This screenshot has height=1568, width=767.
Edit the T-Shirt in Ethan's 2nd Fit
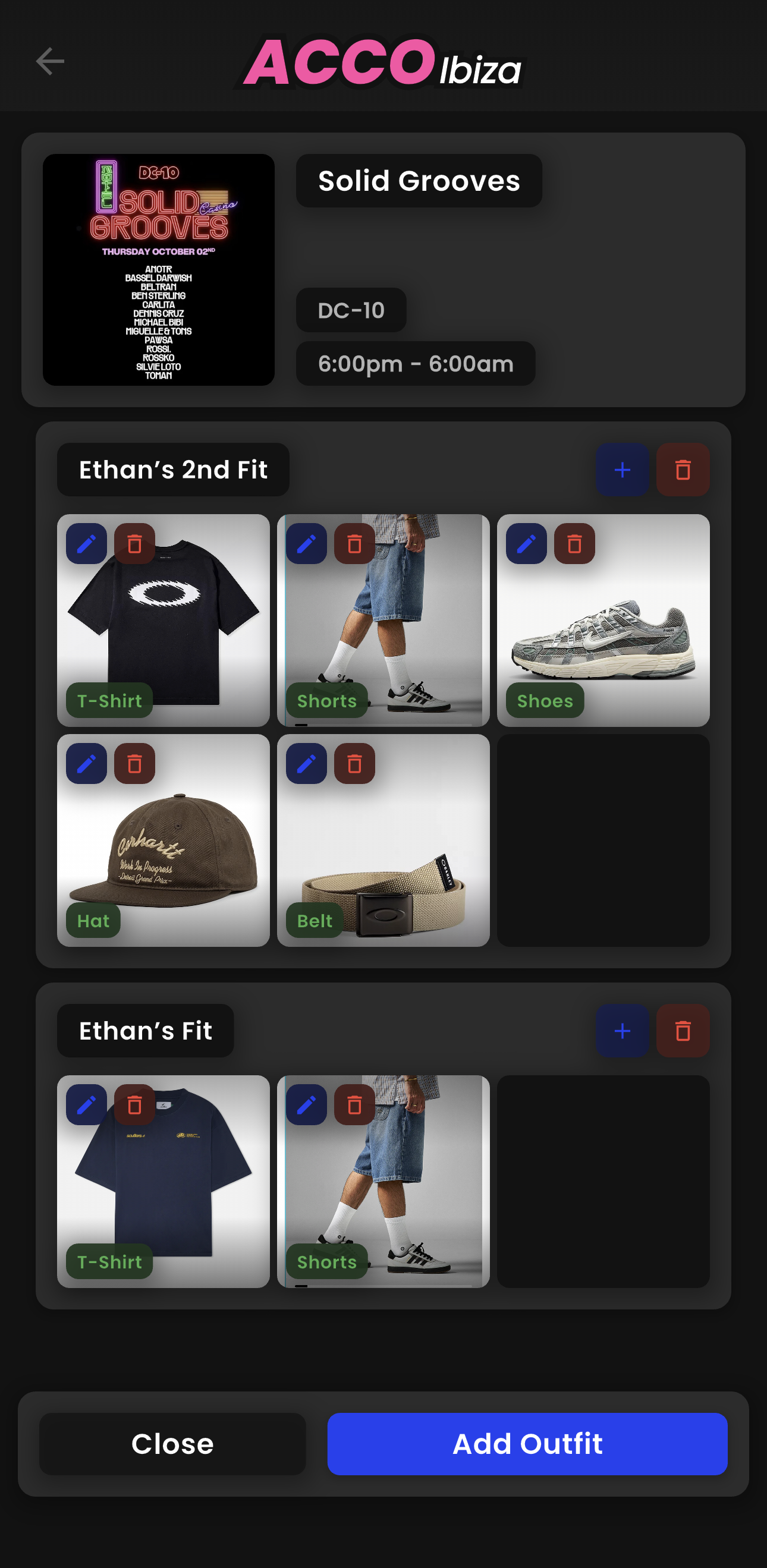(86, 543)
